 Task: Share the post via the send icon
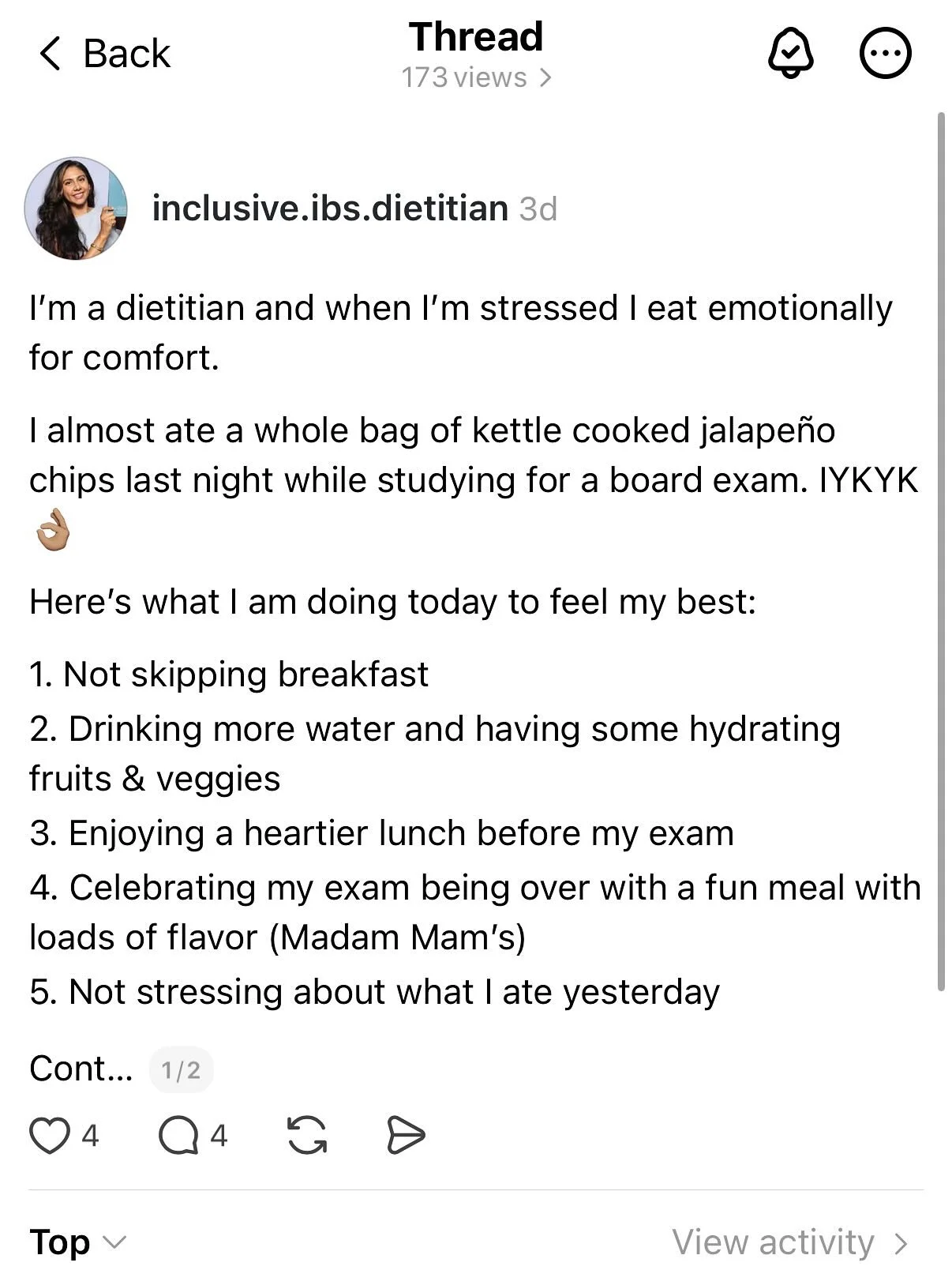point(406,1136)
